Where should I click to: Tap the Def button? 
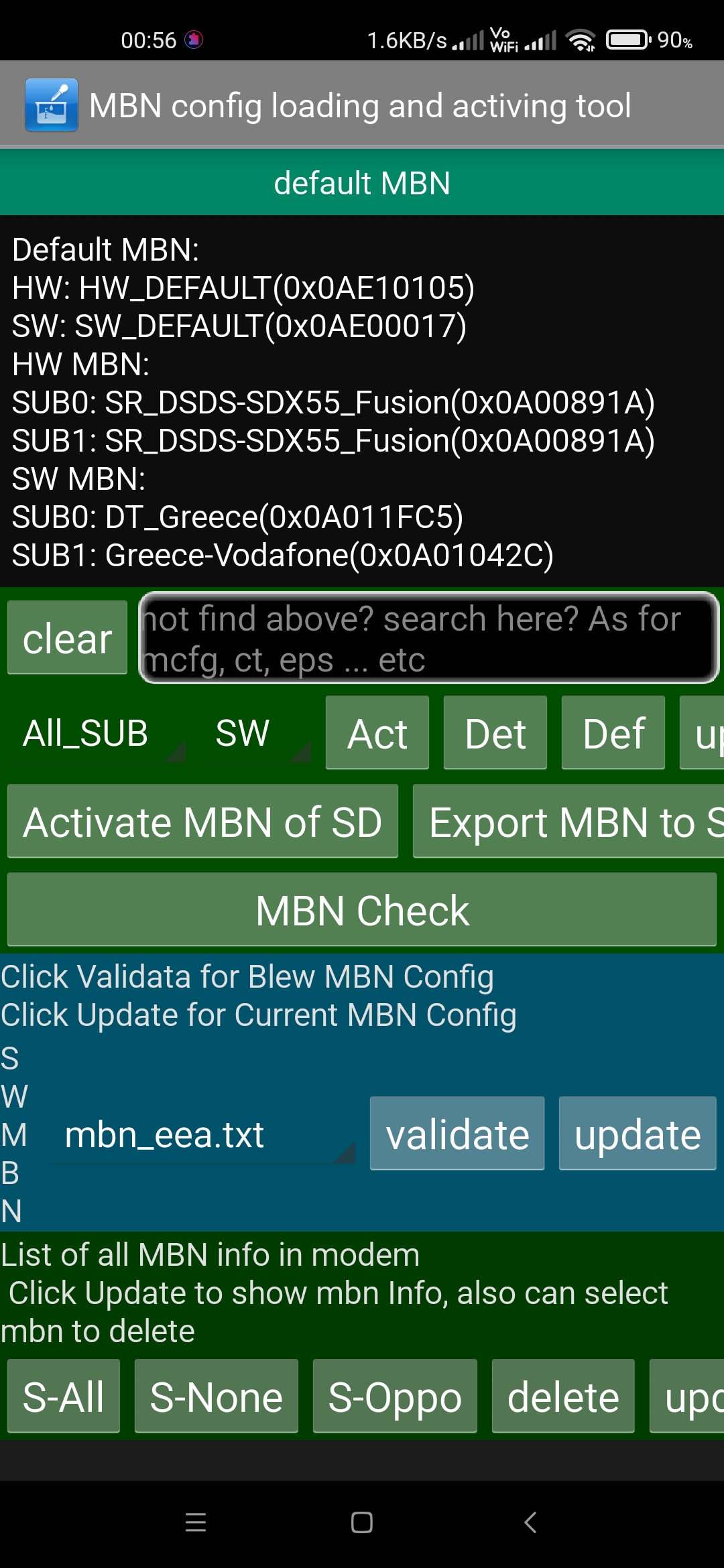613,733
